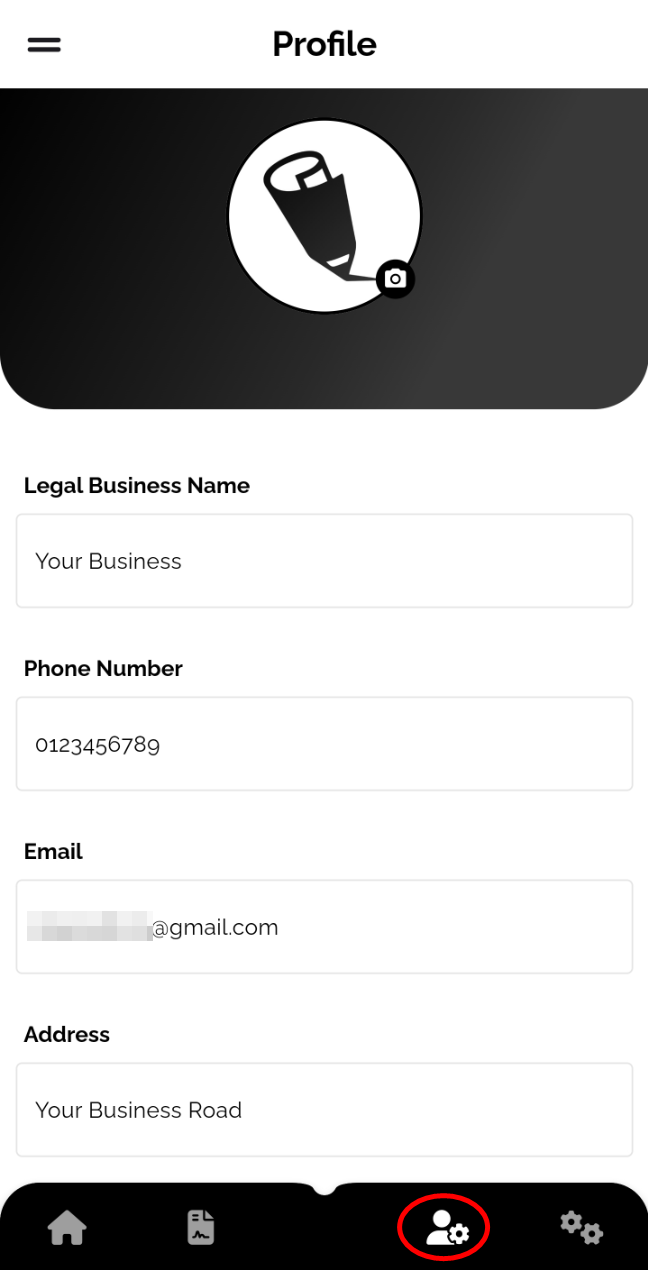Edit the Address field
This screenshot has height=1270, width=648.
[x=324, y=1110]
